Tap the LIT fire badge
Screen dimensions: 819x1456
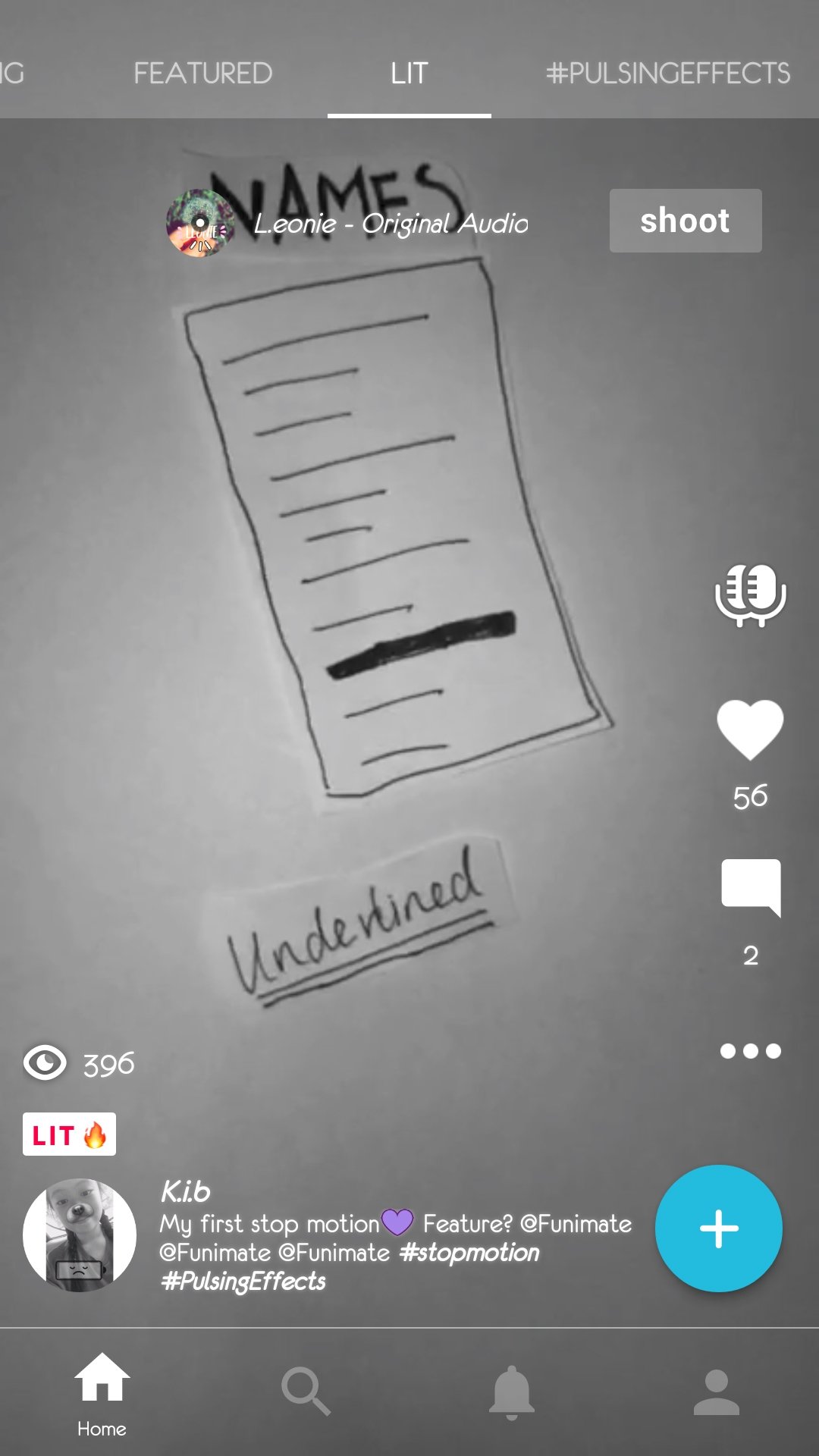pyautogui.click(x=69, y=1134)
